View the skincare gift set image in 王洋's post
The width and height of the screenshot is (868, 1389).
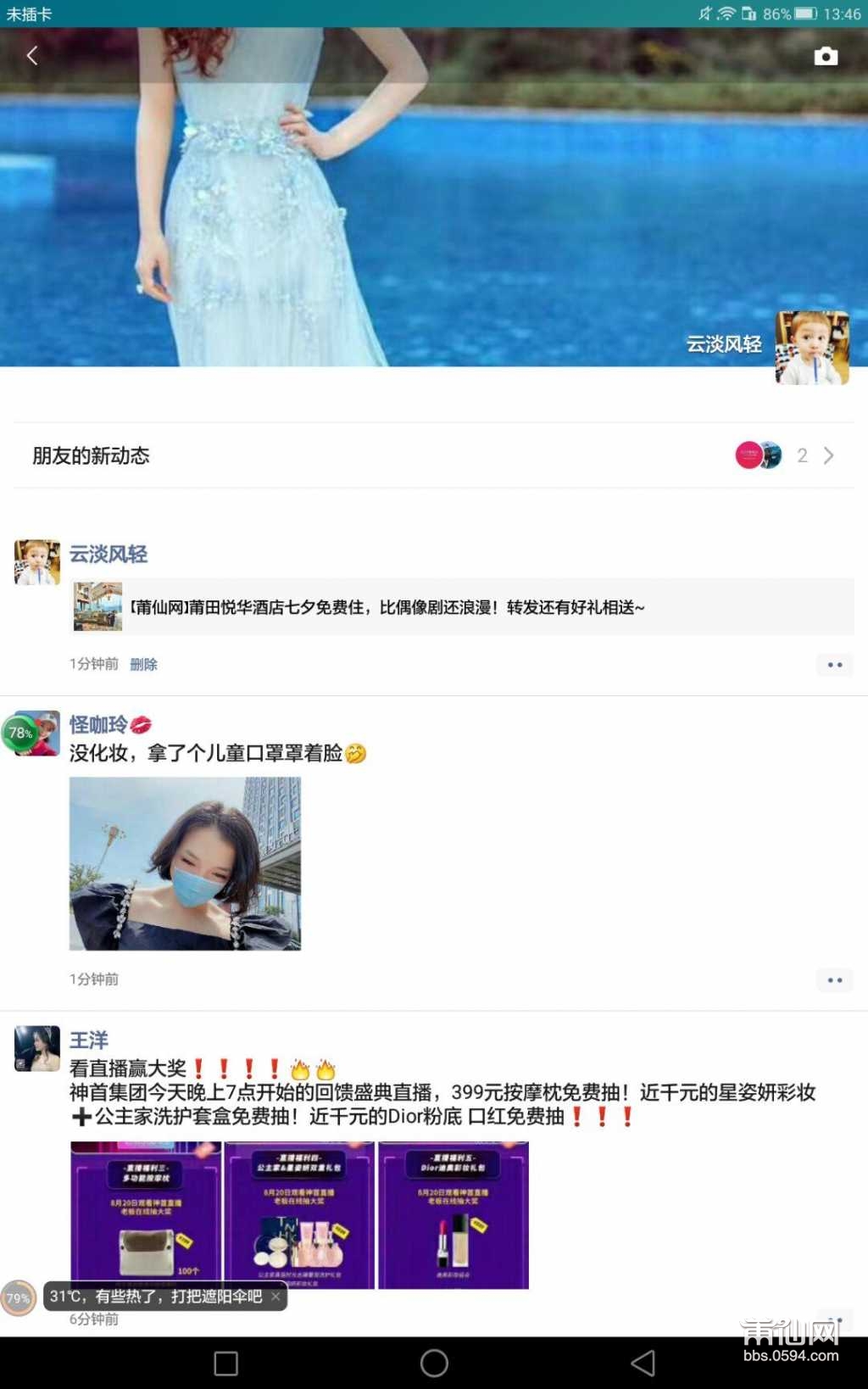(298, 1215)
